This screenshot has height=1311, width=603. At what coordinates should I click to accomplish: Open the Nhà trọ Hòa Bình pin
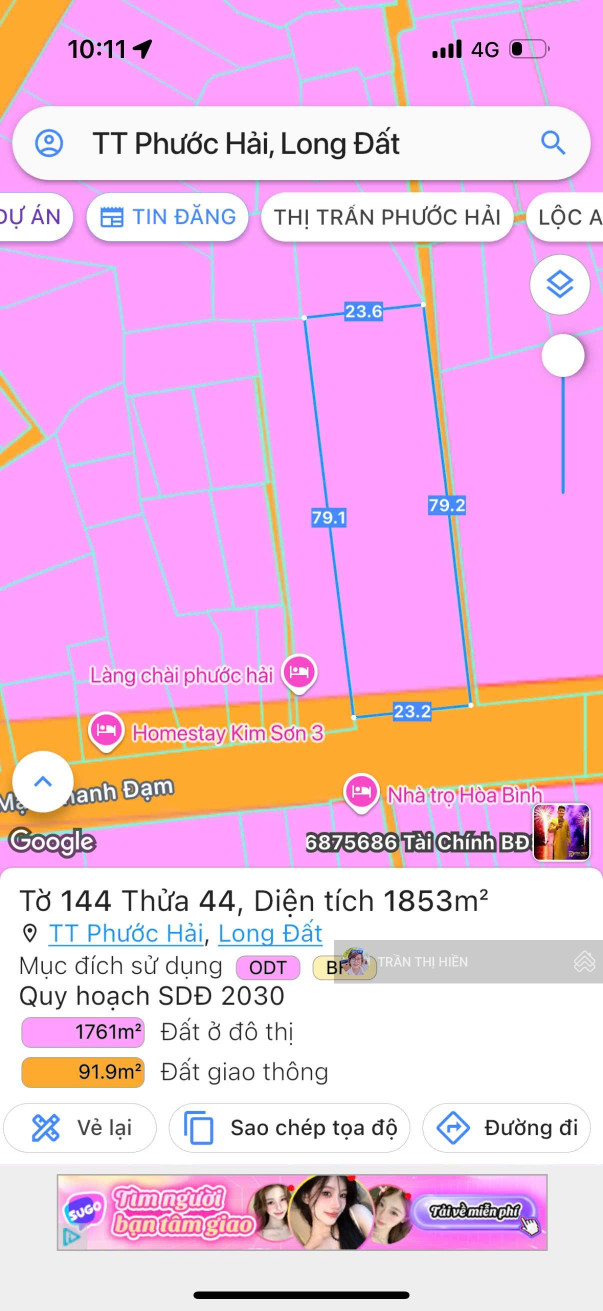(361, 793)
